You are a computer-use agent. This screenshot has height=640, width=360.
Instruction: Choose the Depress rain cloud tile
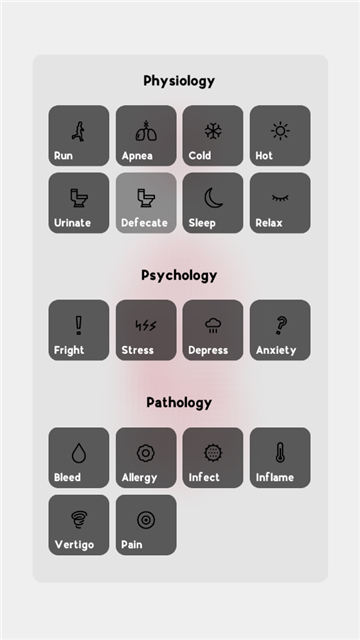click(x=213, y=330)
